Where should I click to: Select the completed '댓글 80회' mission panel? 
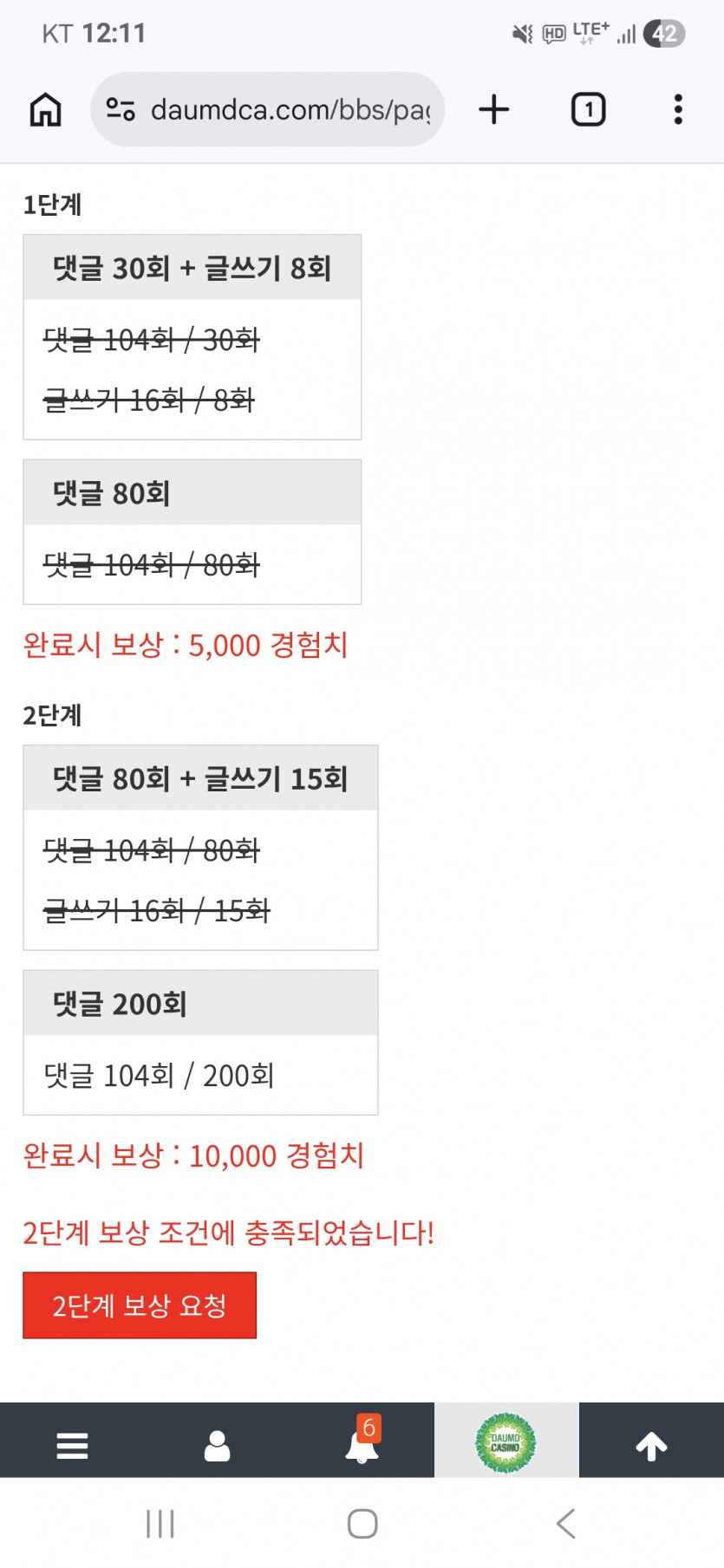click(192, 493)
